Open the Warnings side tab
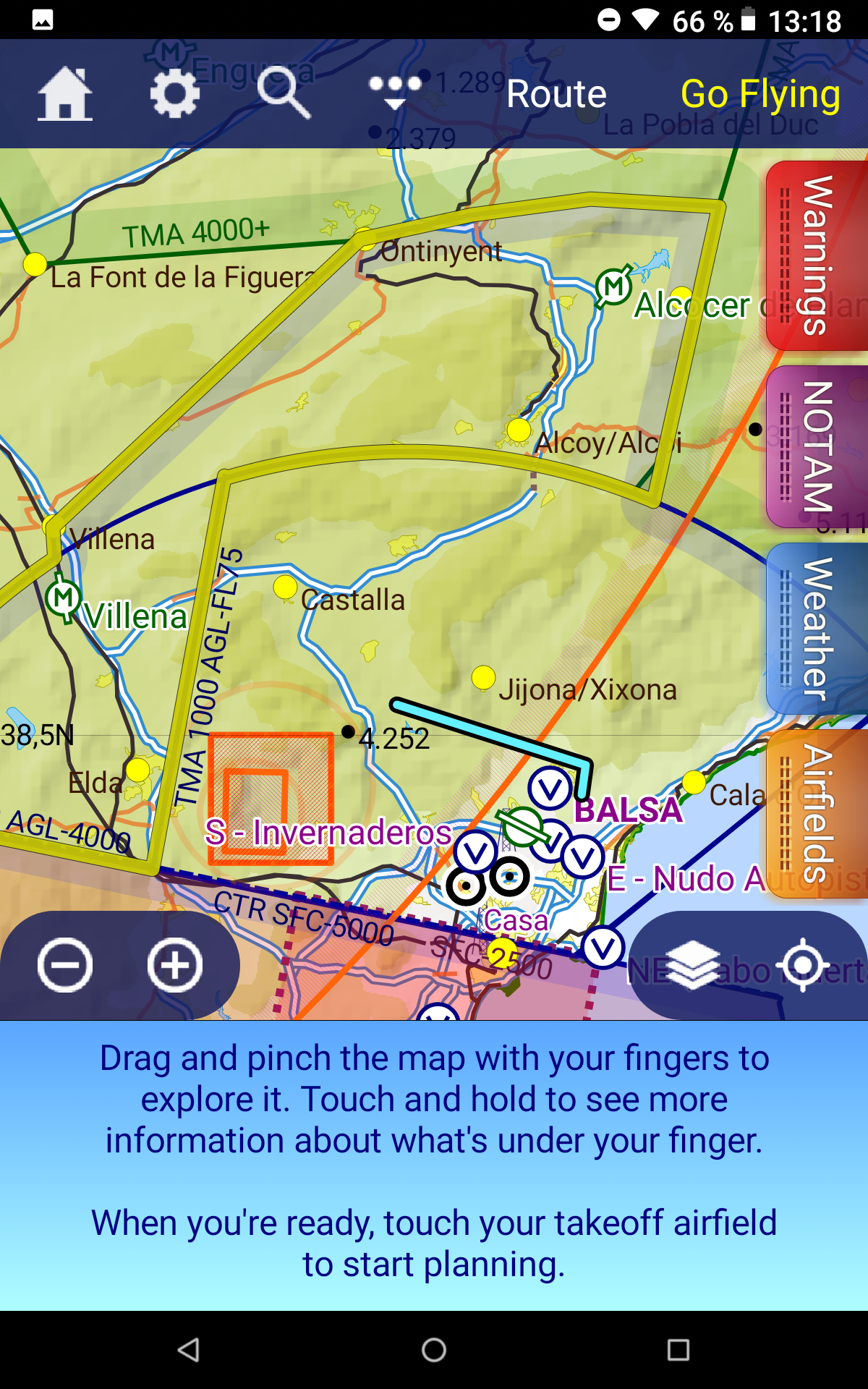 [817, 256]
